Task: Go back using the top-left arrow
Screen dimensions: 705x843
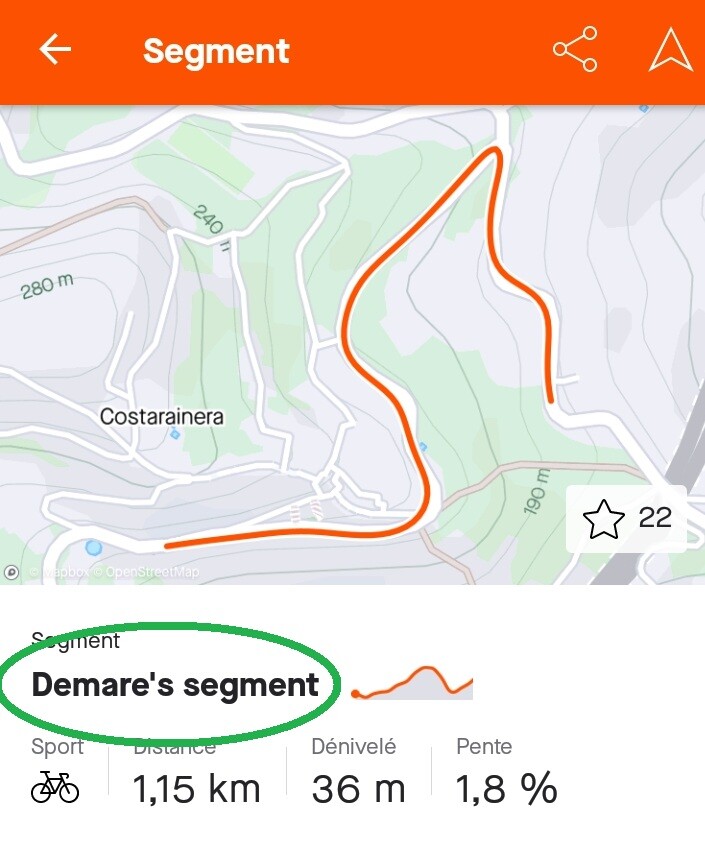Action: [55, 50]
